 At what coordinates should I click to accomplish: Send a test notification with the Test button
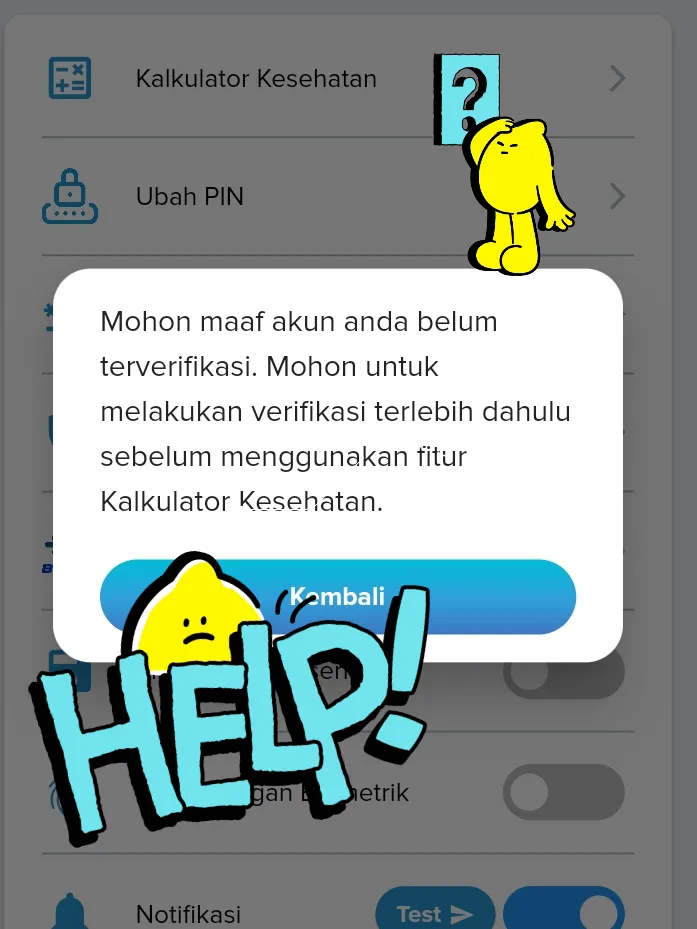coord(435,912)
